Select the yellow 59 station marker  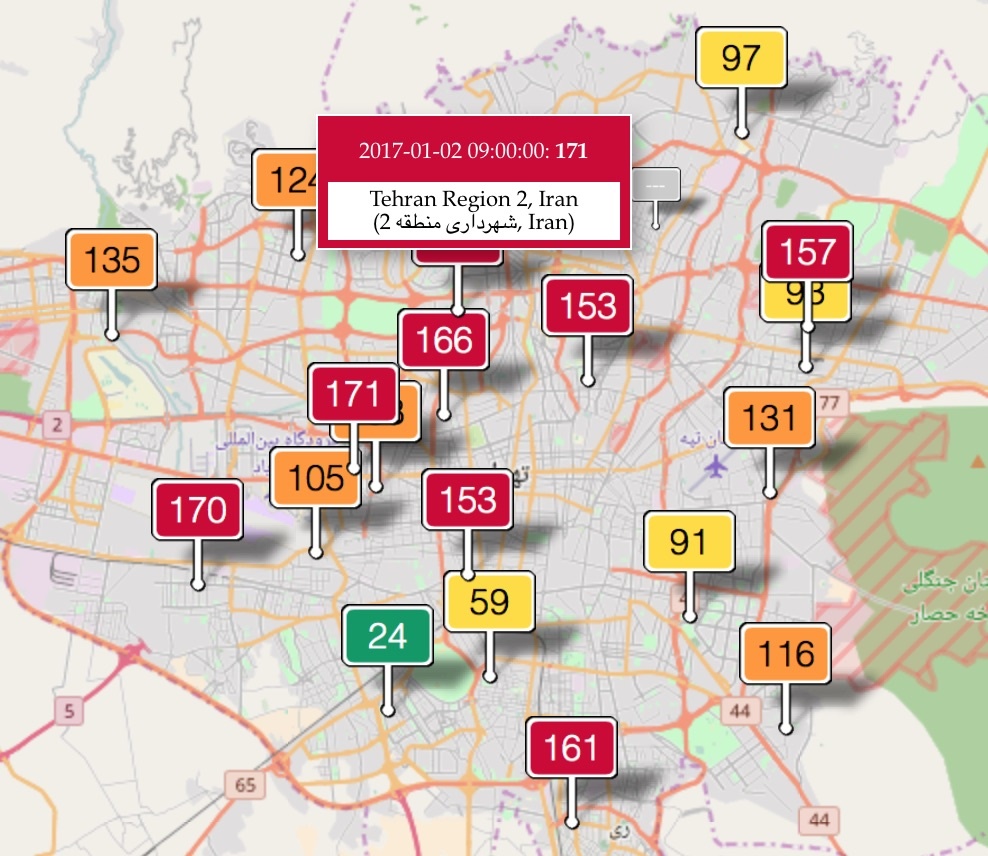click(x=489, y=602)
